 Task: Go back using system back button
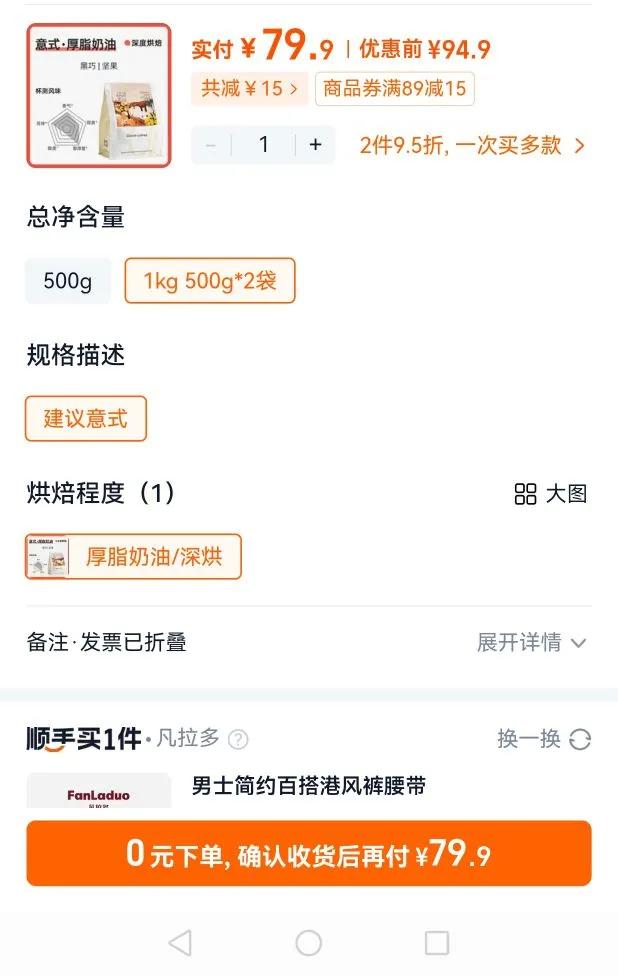[x=180, y=942]
